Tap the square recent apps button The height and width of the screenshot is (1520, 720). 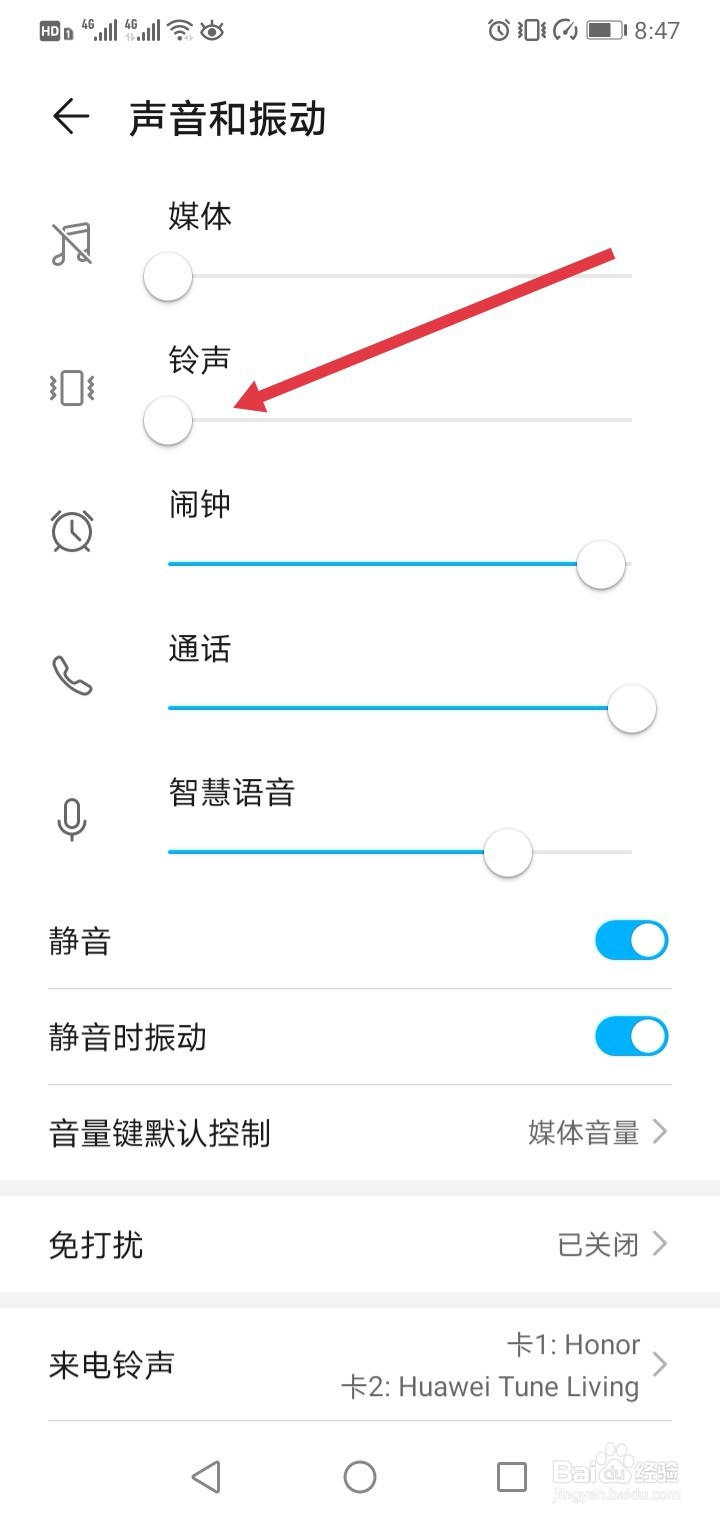point(511,1476)
